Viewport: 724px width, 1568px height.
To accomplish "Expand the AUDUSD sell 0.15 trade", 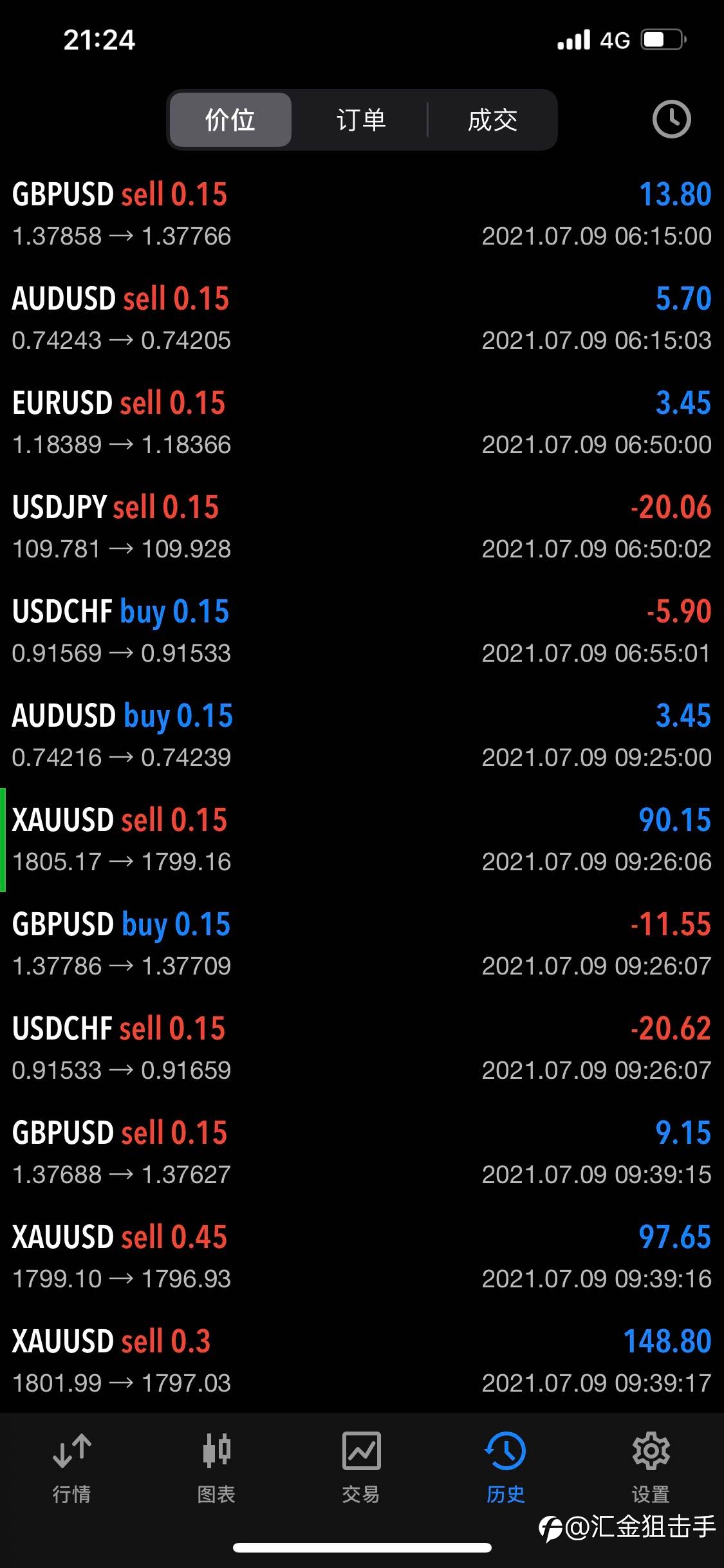I will (362, 319).
